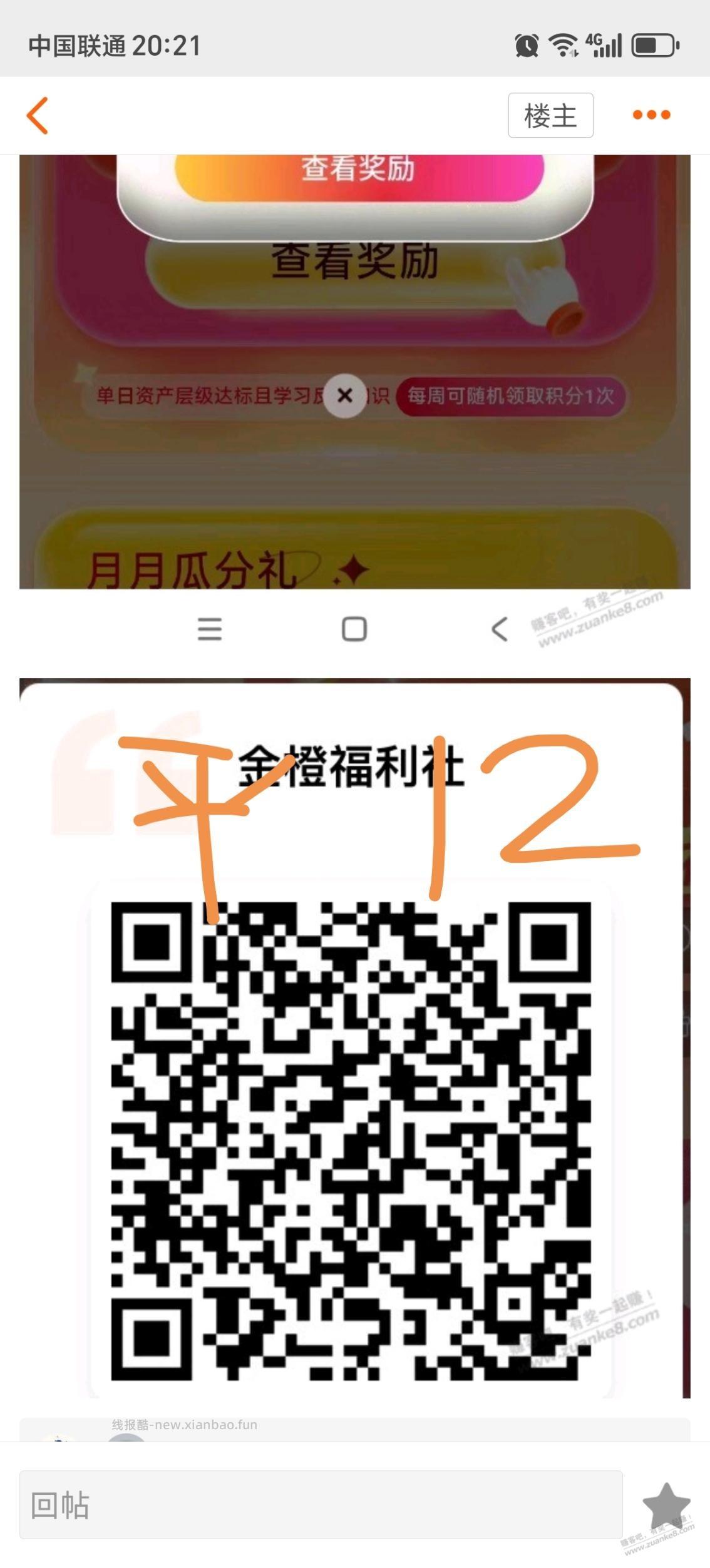Dismiss the popup via the X close button

point(344,395)
